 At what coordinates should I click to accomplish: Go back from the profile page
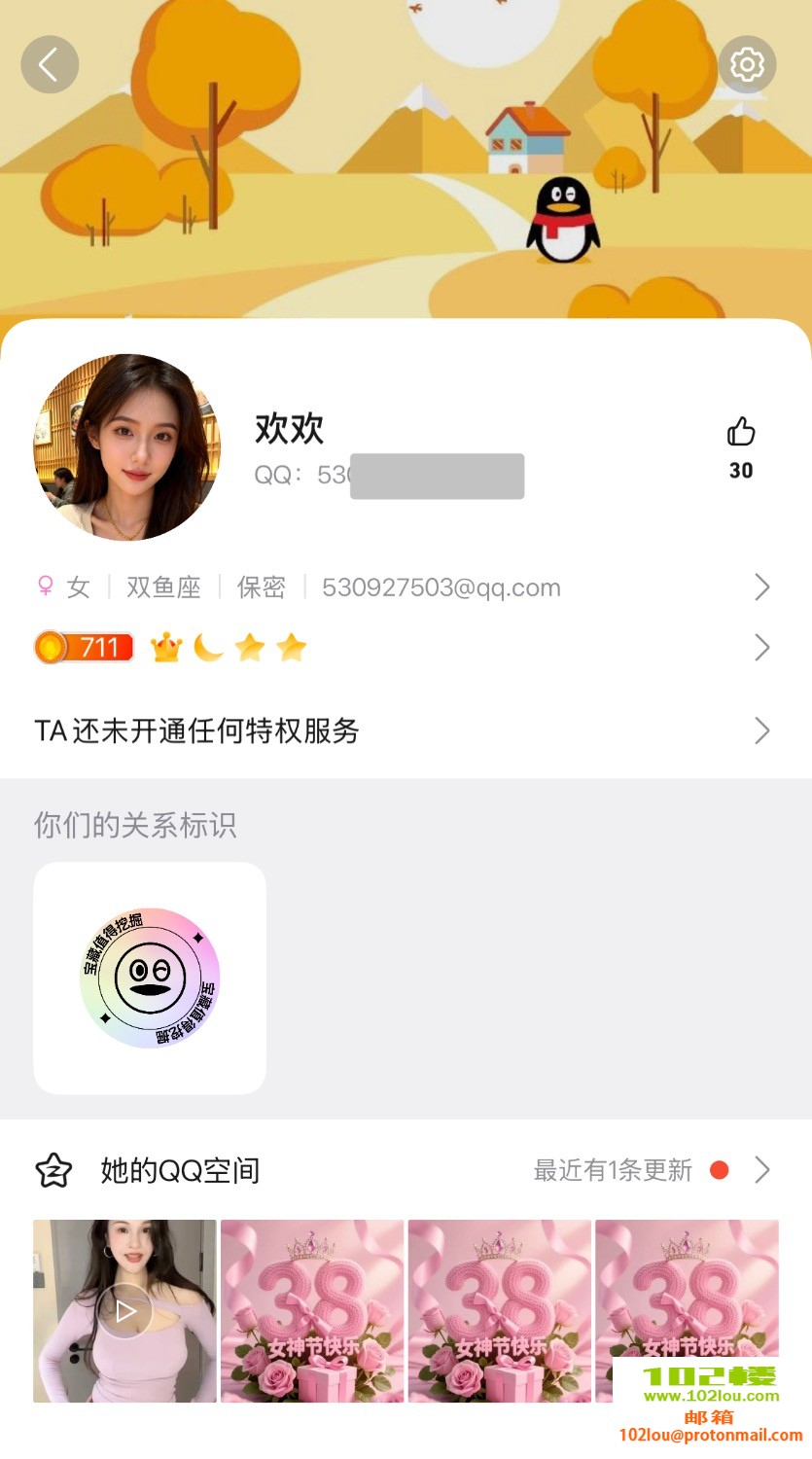point(49,65)
